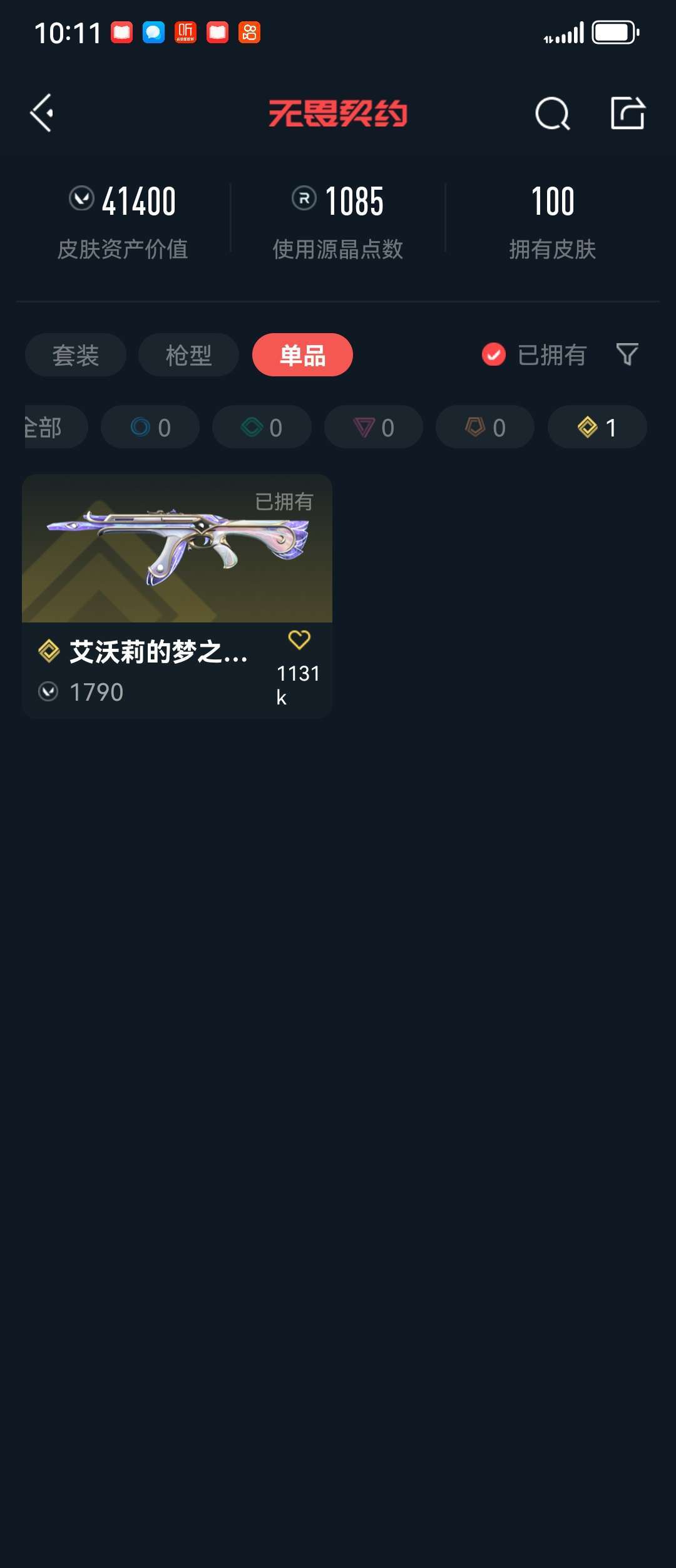This screenshot has width=676, height=1568.
Task: Go back using the back arrow
Action: pos(42,113)
